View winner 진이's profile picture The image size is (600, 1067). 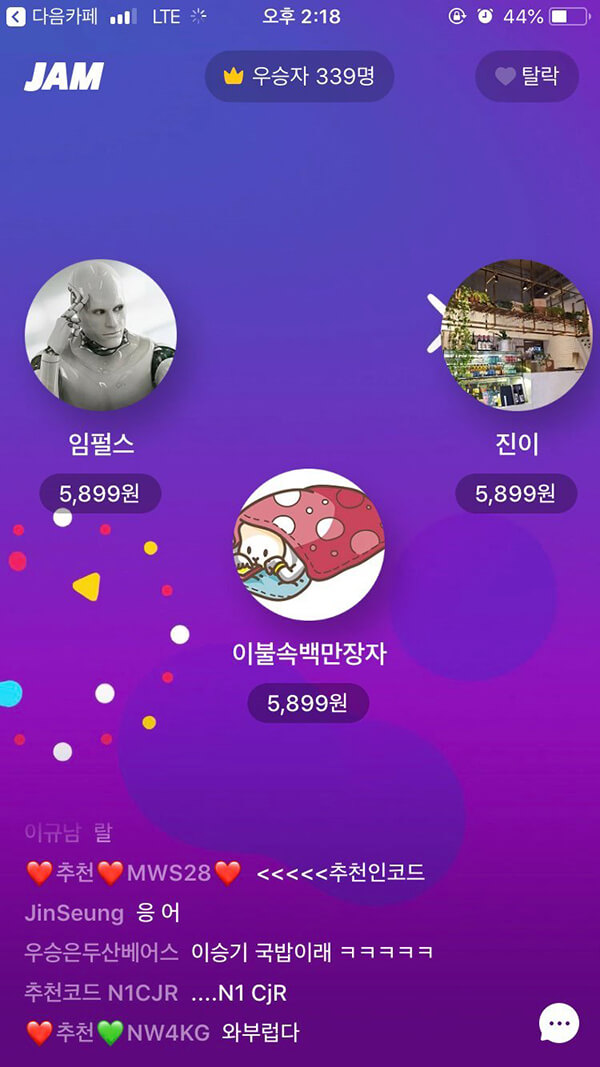point(516,335)
